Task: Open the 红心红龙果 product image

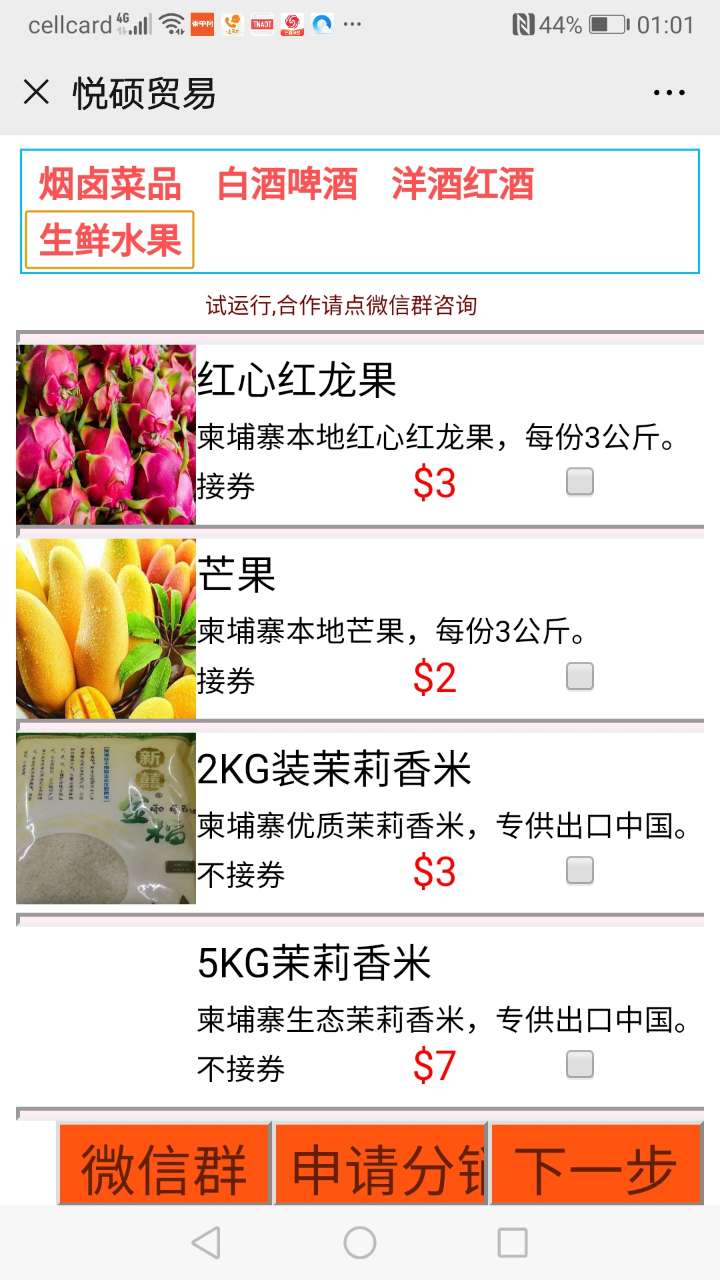Action: (x=106, y=435)
